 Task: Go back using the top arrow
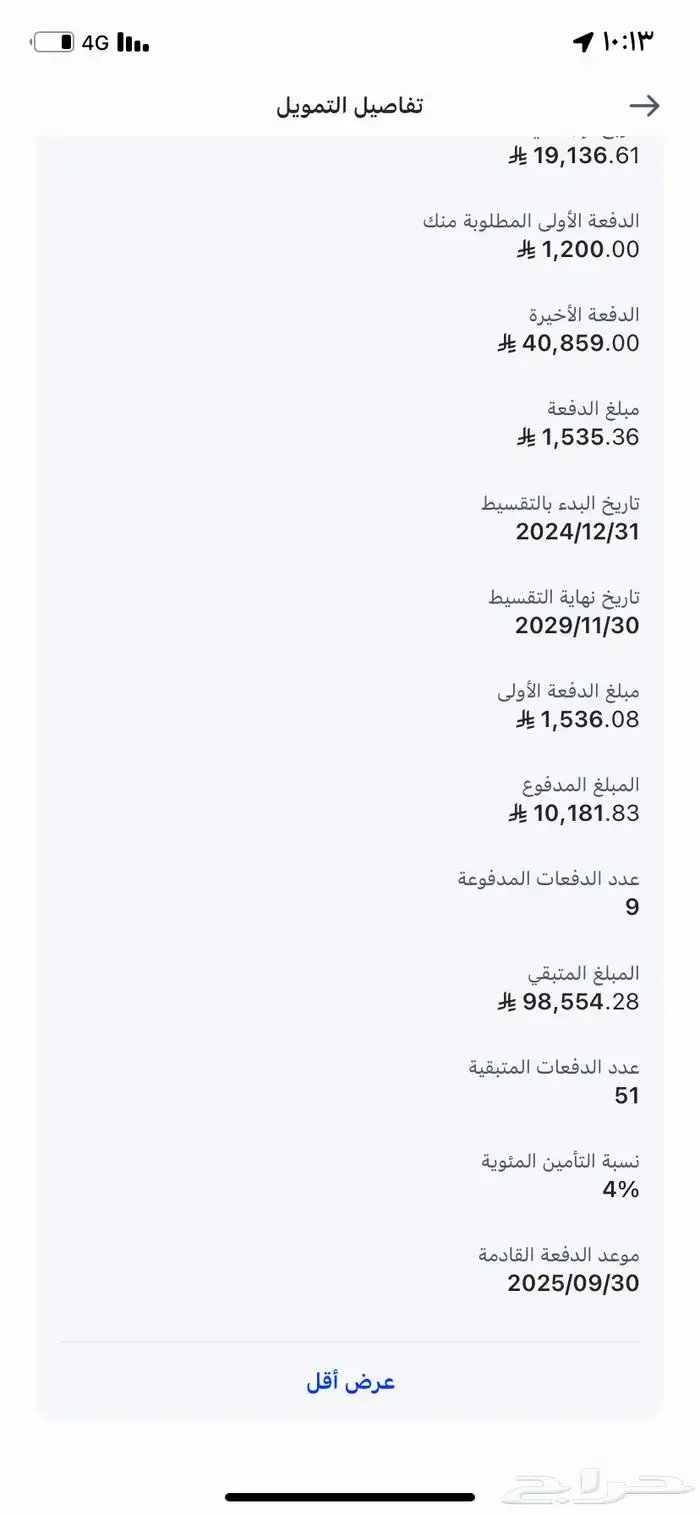point(644,106)
